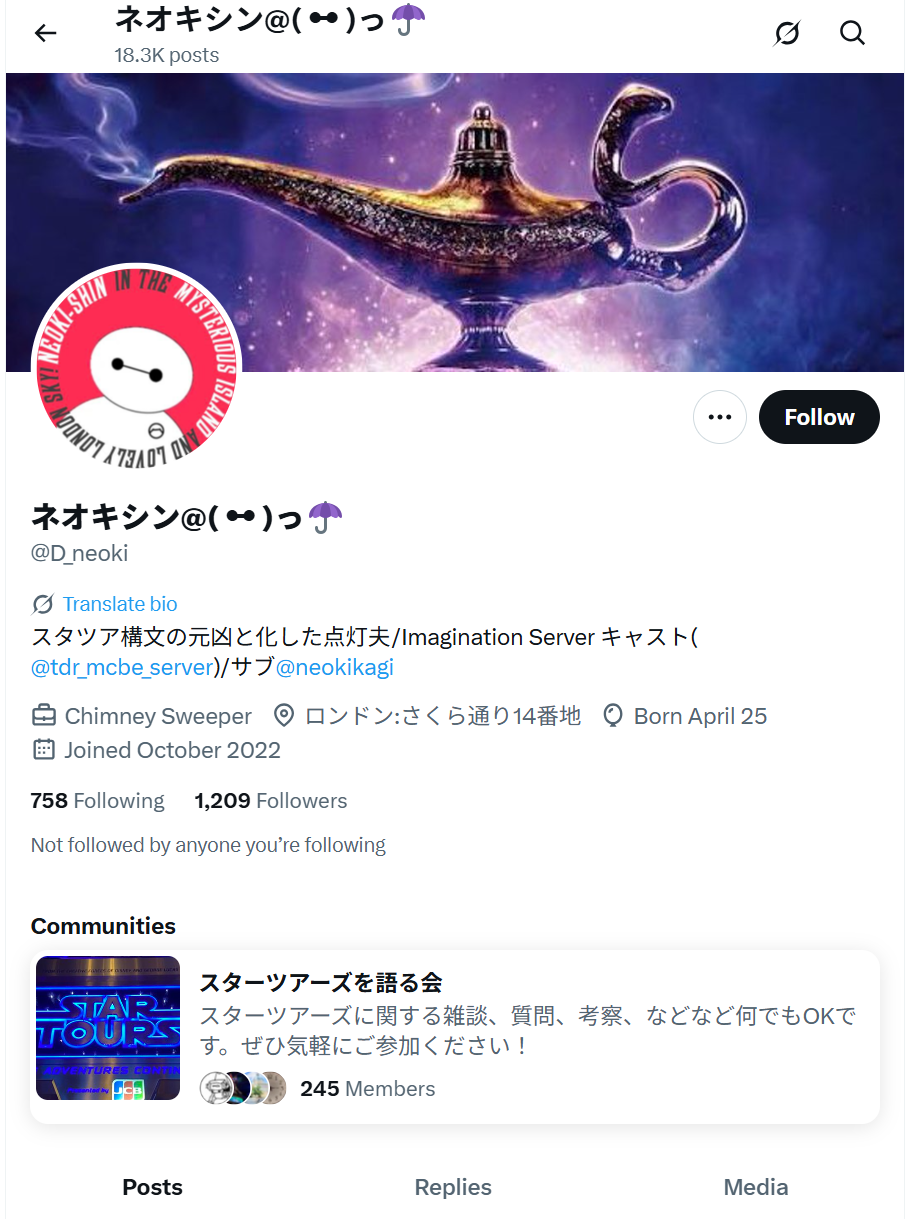
Task: View the 758 Following list
Action: tap(98, 801)
